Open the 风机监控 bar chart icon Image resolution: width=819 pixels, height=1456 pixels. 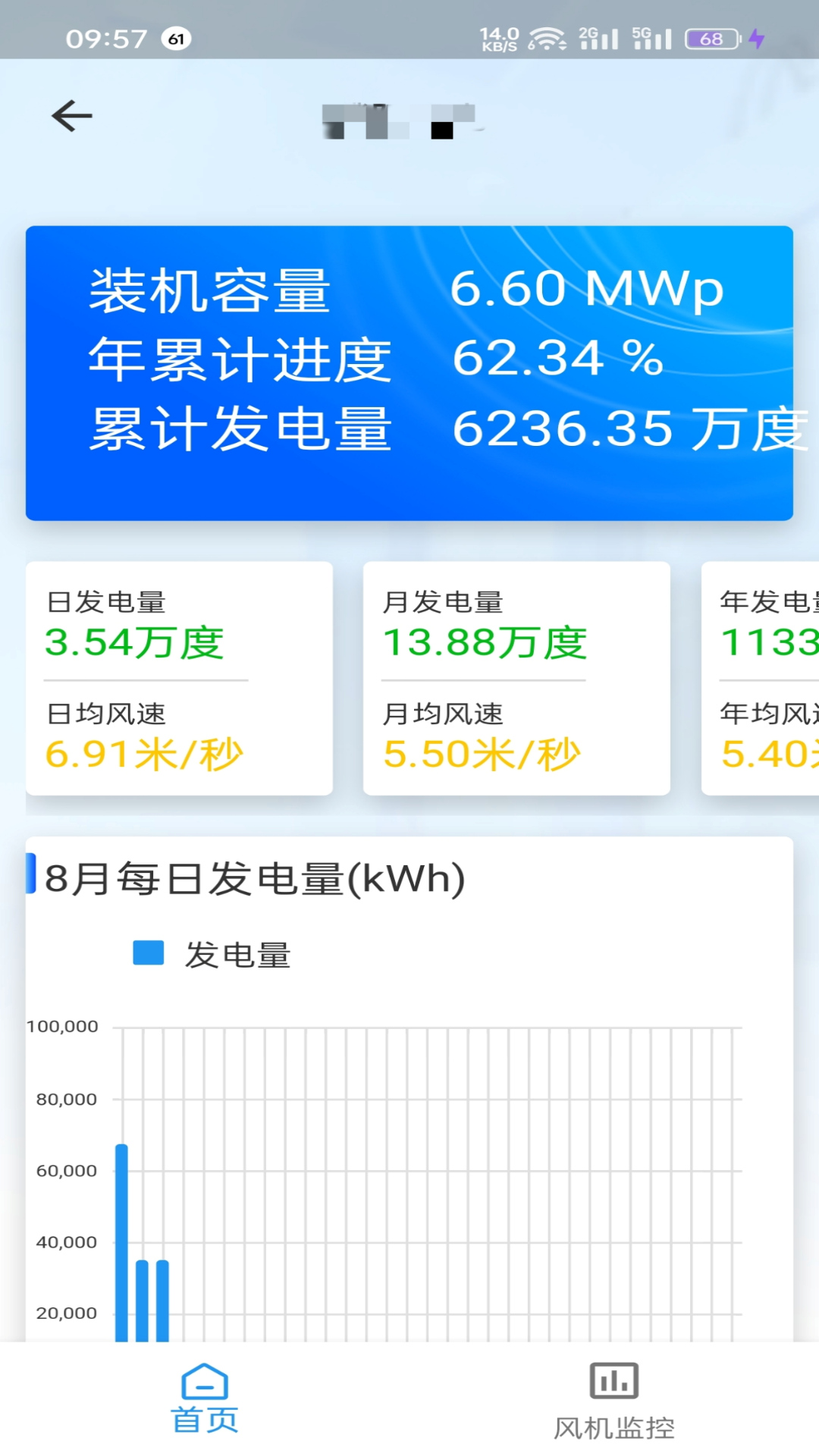pyautogui.click(x=613, y=1381)
